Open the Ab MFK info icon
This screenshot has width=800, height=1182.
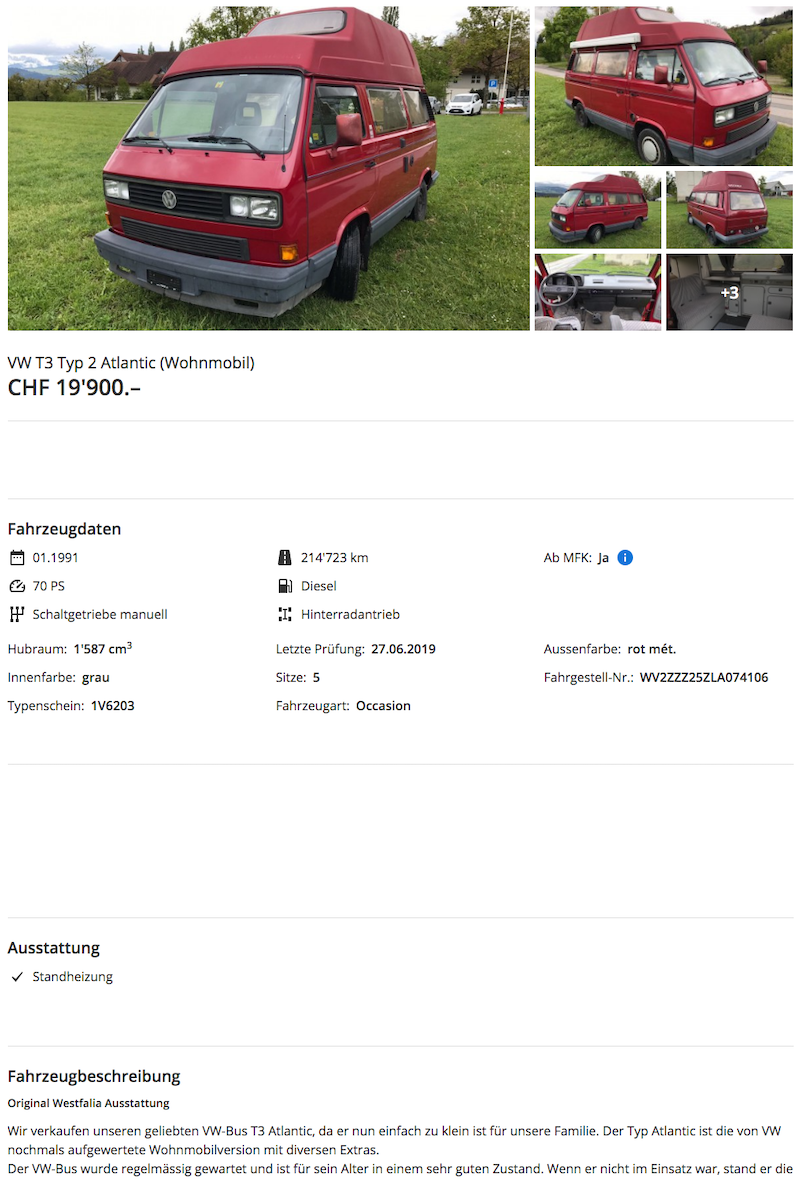(625, 558)
